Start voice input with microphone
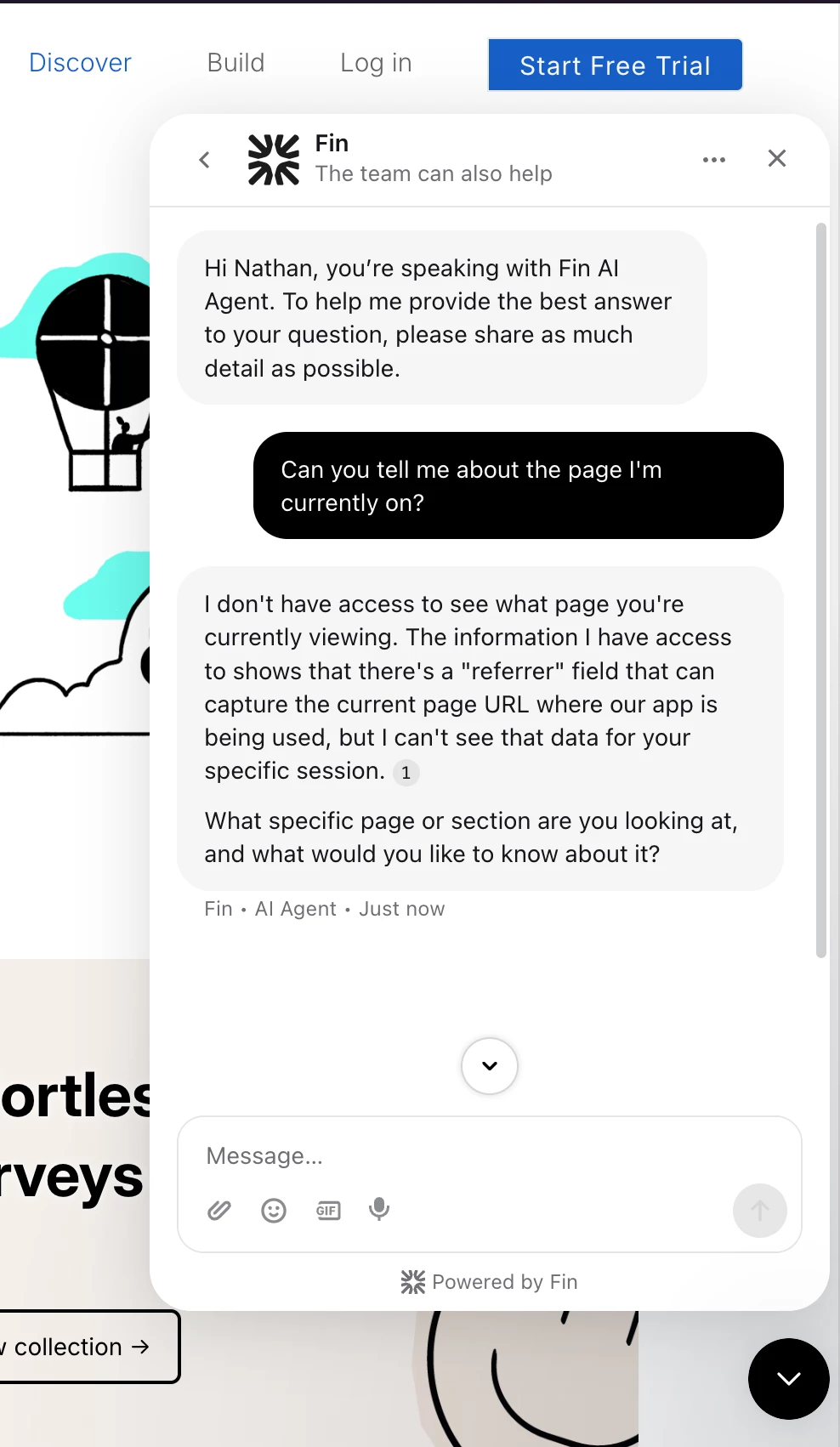The image size is (840, 1447). pyautogui.click(x=379, y=1209)
